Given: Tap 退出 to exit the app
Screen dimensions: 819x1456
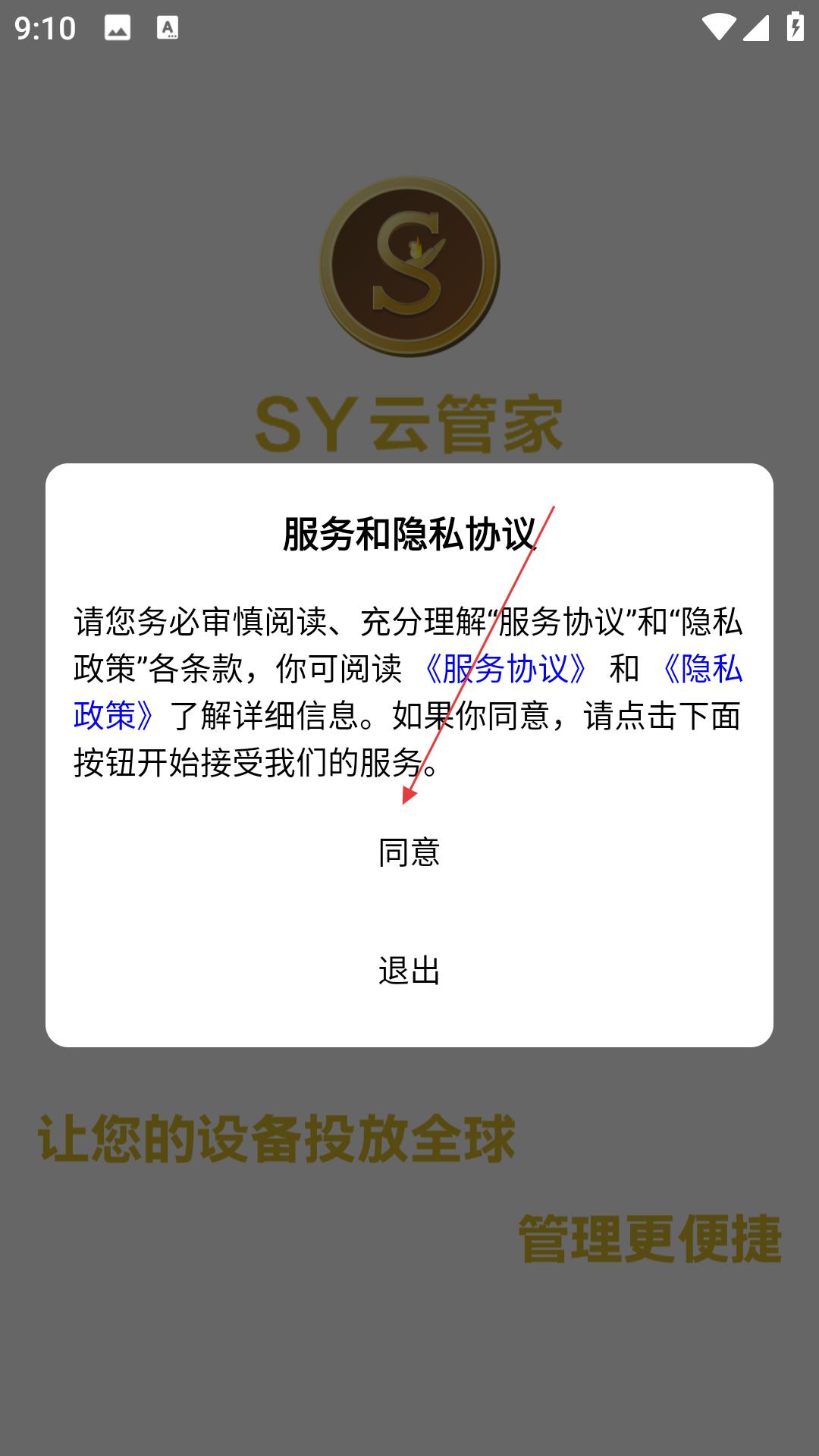Looking at the screenshot, I should pos(409,970).
